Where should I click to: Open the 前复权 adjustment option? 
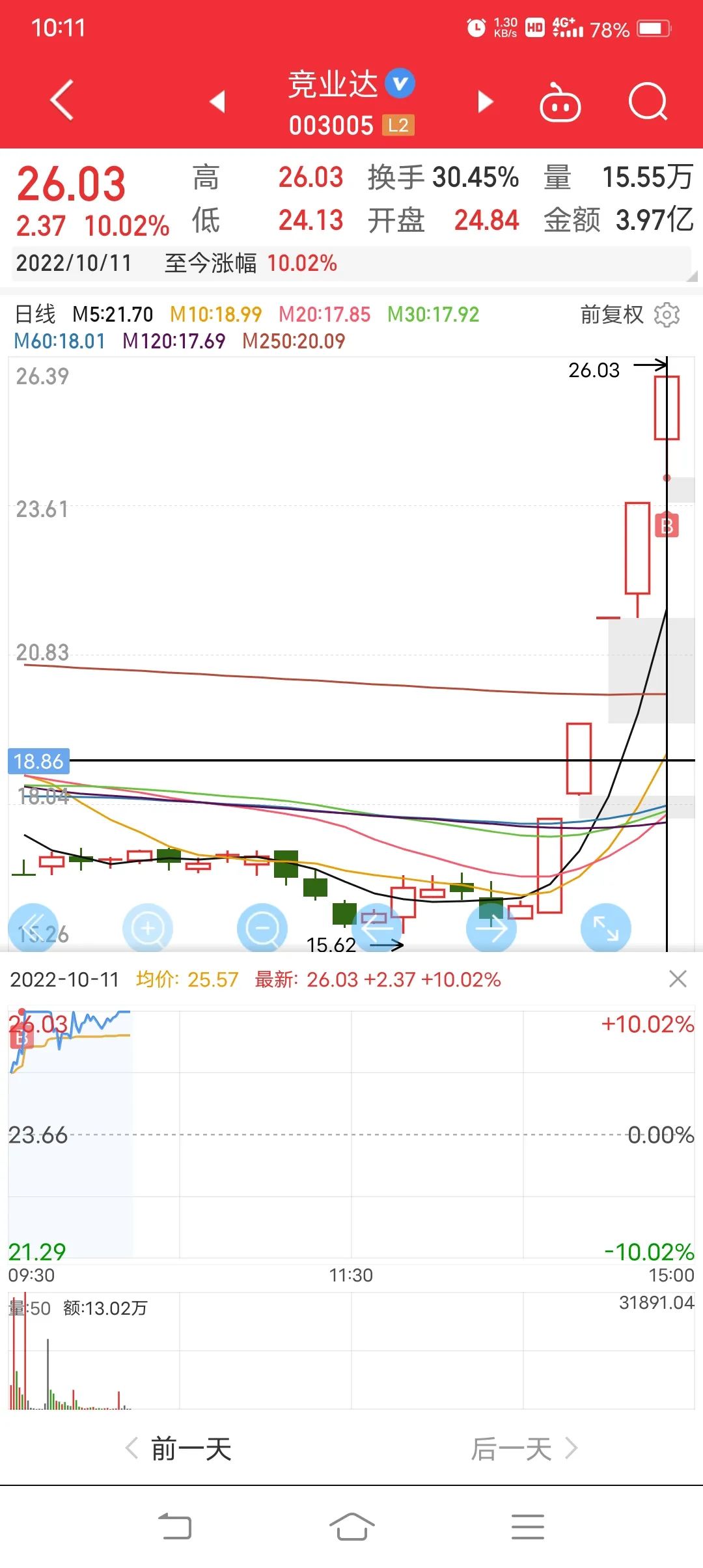point(611,315)
